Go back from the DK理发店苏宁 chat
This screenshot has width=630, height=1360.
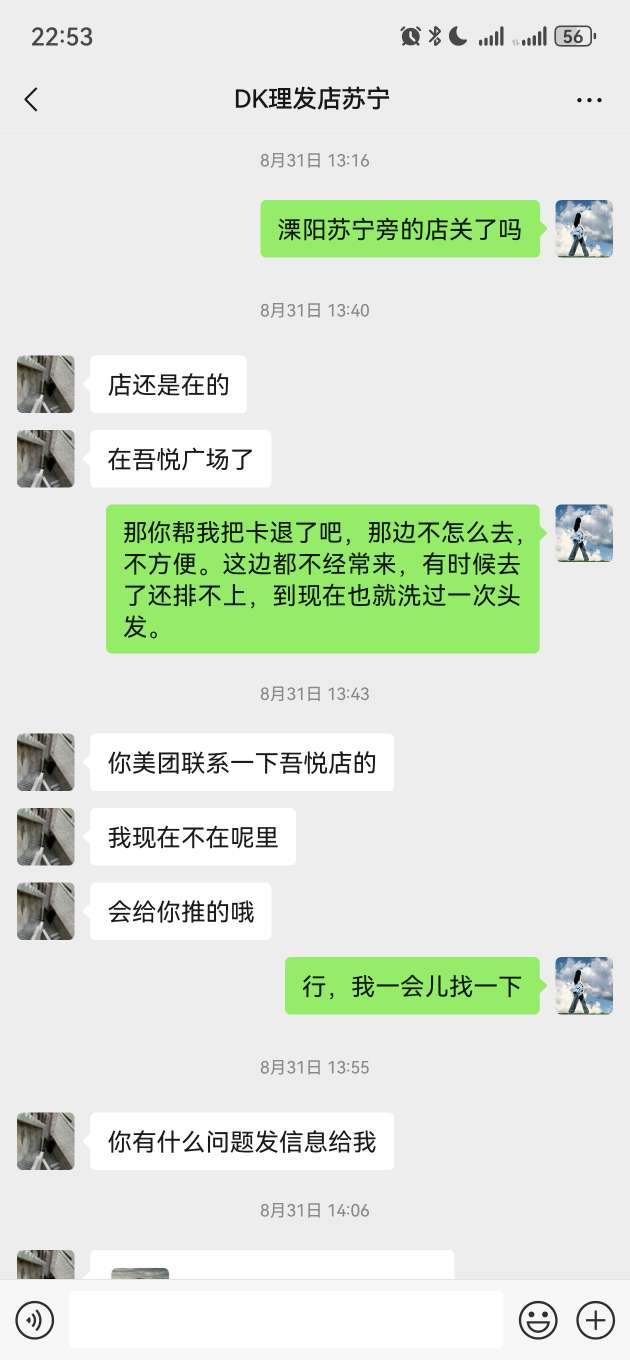32,99
